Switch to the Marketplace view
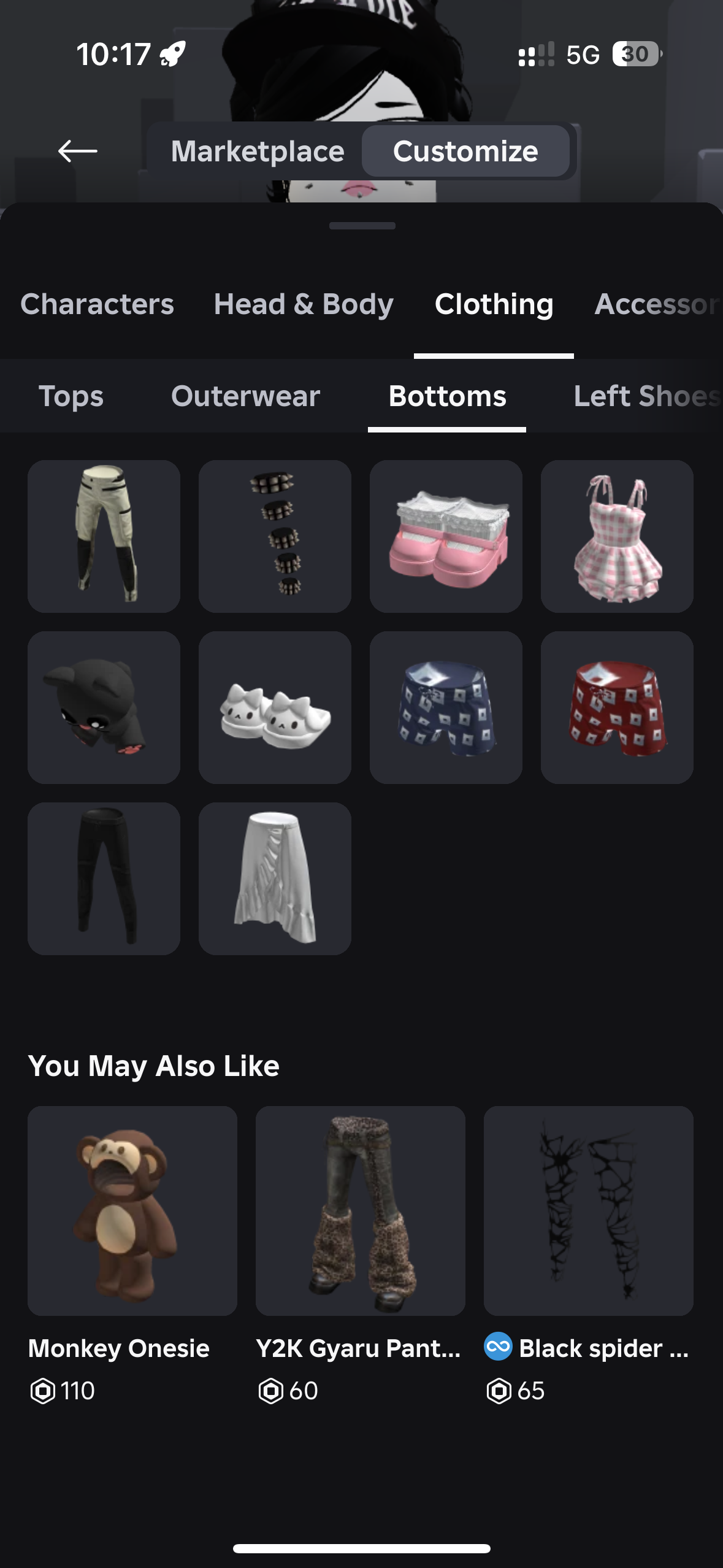Image resolution: width=723 pixels, height=1568 pixels. [258, 152]
